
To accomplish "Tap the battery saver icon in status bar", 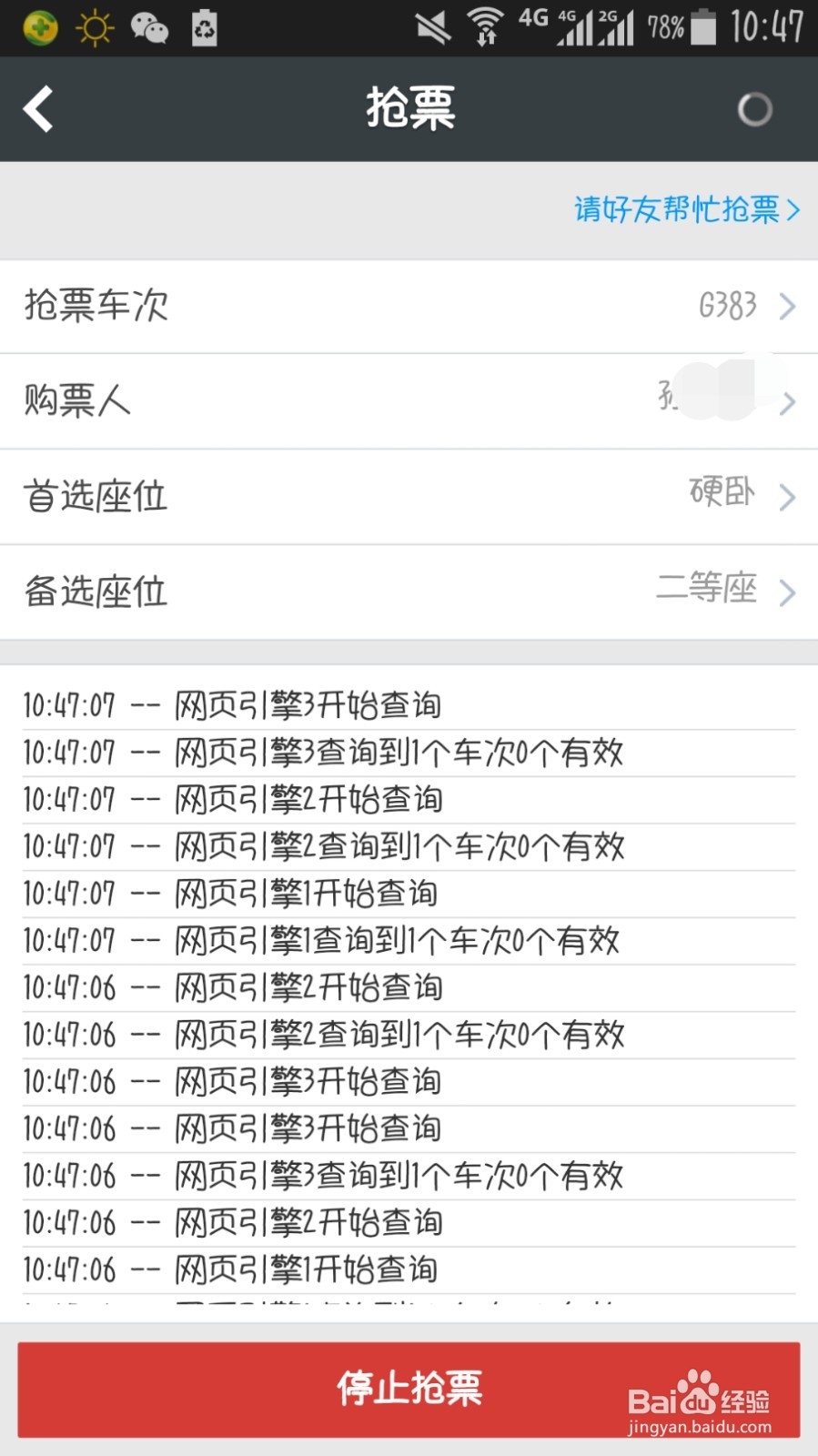I will [203, 27].
